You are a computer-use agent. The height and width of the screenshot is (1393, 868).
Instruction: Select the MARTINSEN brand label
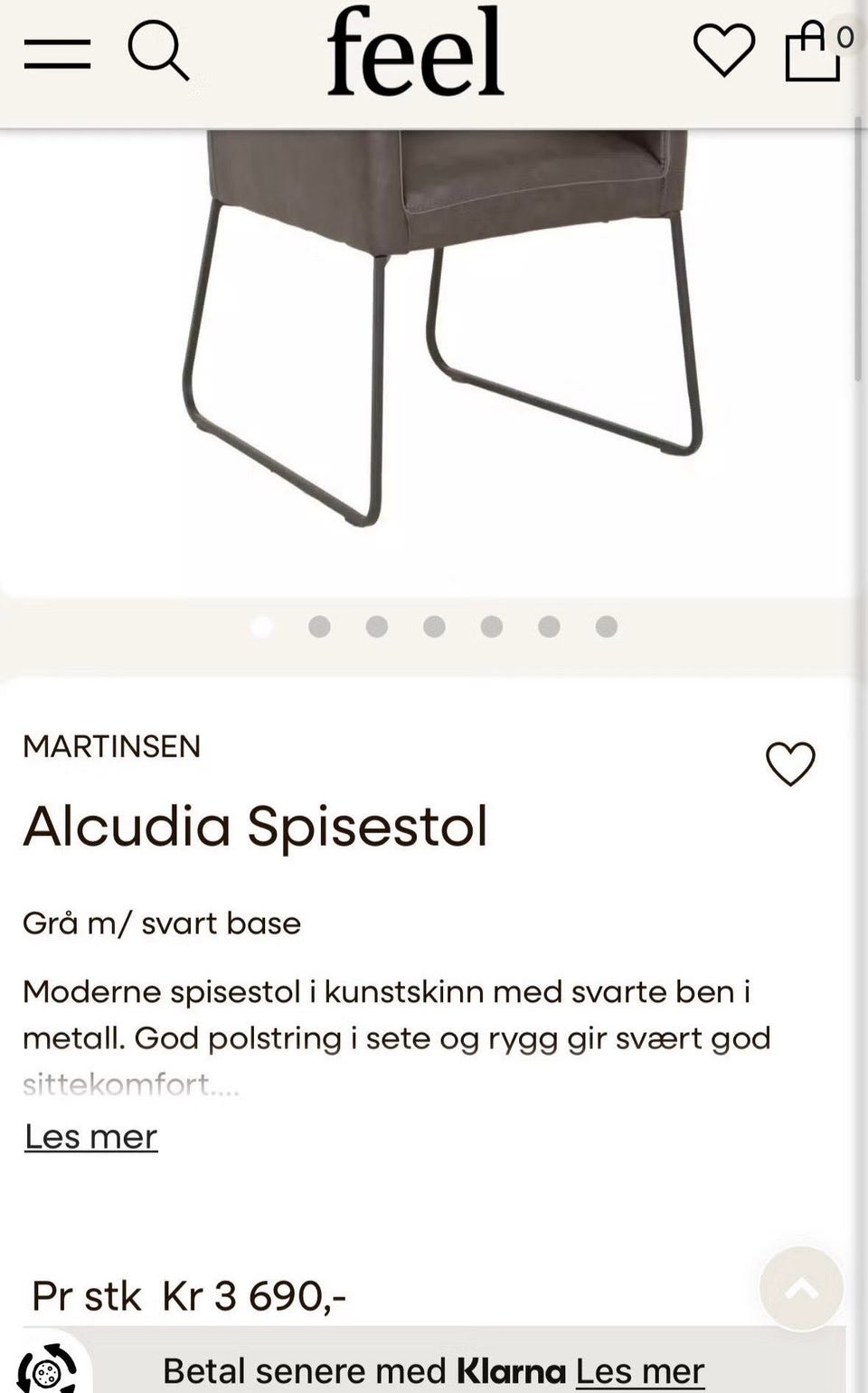pos(111,747)
